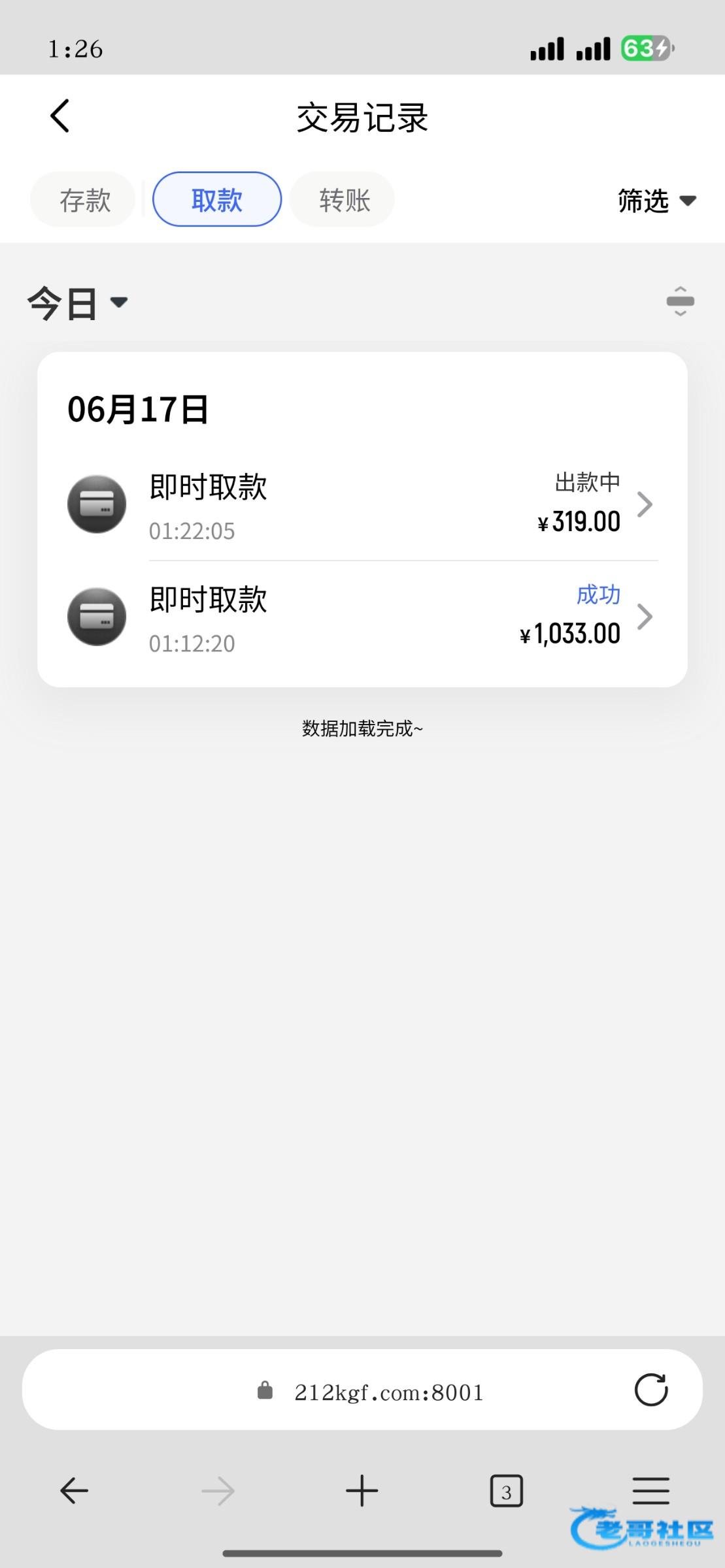Open the ¥1,033.00 即时取款 record

click(392, 617)
